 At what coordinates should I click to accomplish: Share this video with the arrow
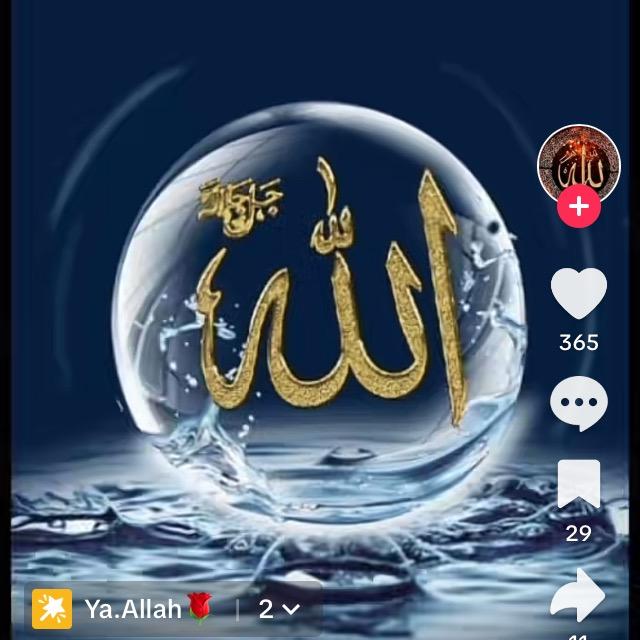578,596
